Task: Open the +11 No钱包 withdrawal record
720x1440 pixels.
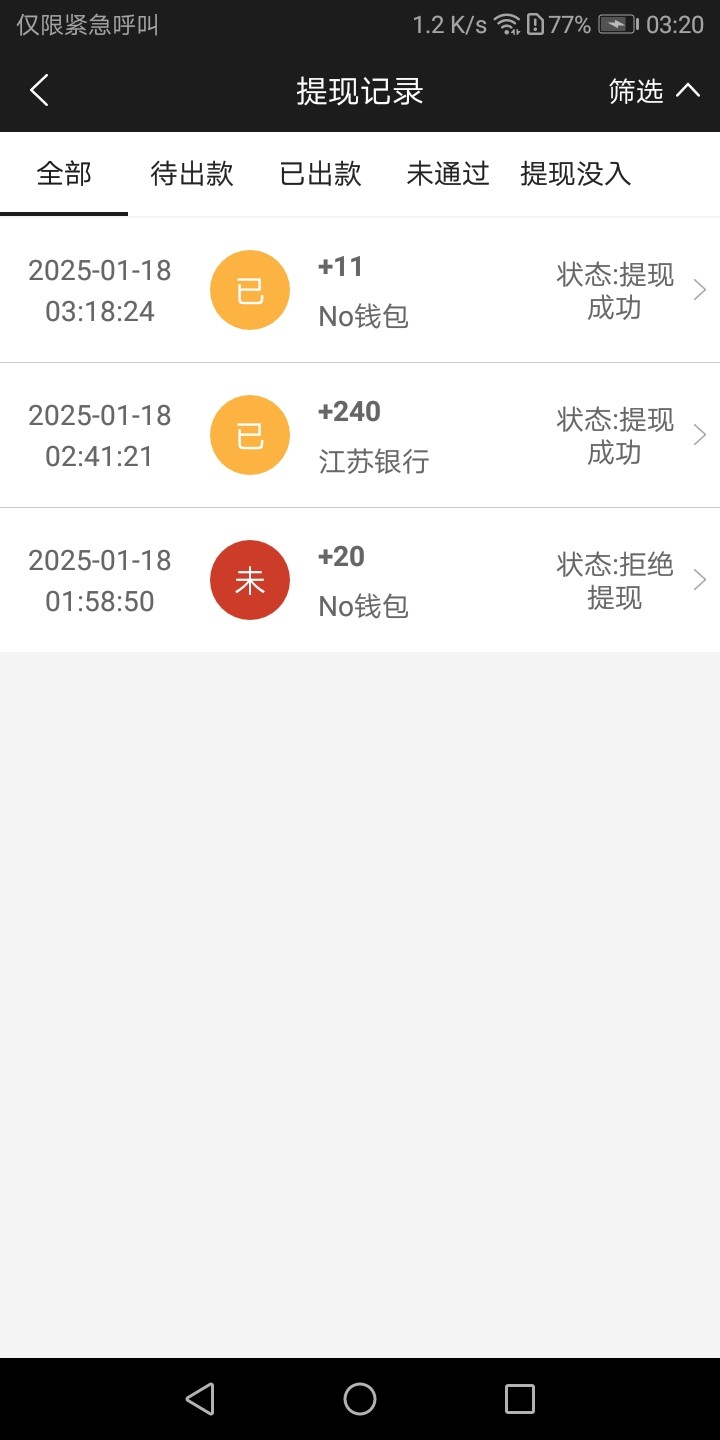Action: click(360, 290)
